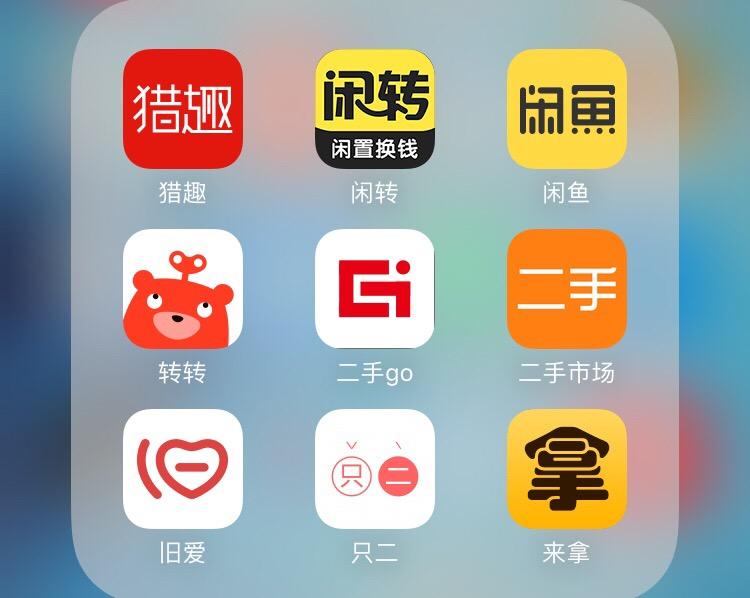Open the 二手go app
Image resolution: width=750 pixels, height=598 pixels.
375,289
